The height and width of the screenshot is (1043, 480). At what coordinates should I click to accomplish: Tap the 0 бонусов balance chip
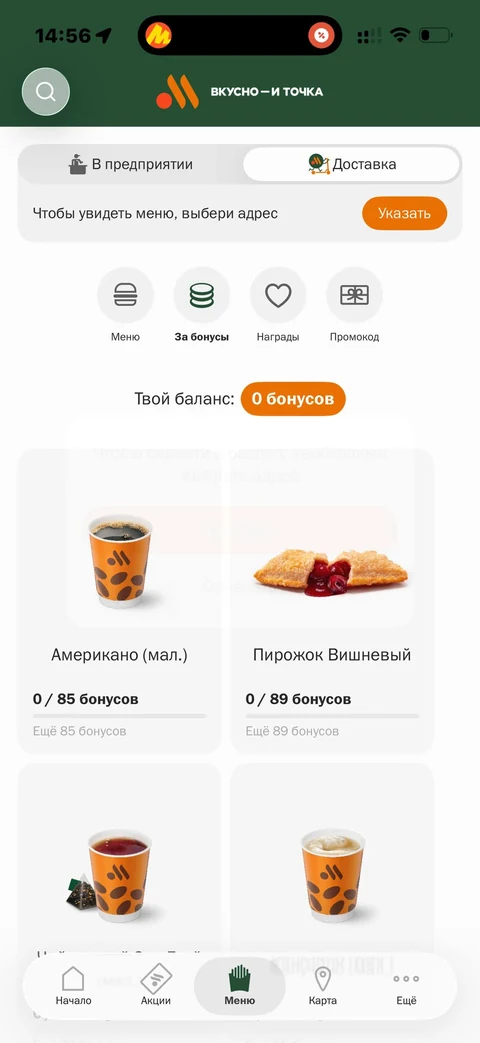(293, 399)
